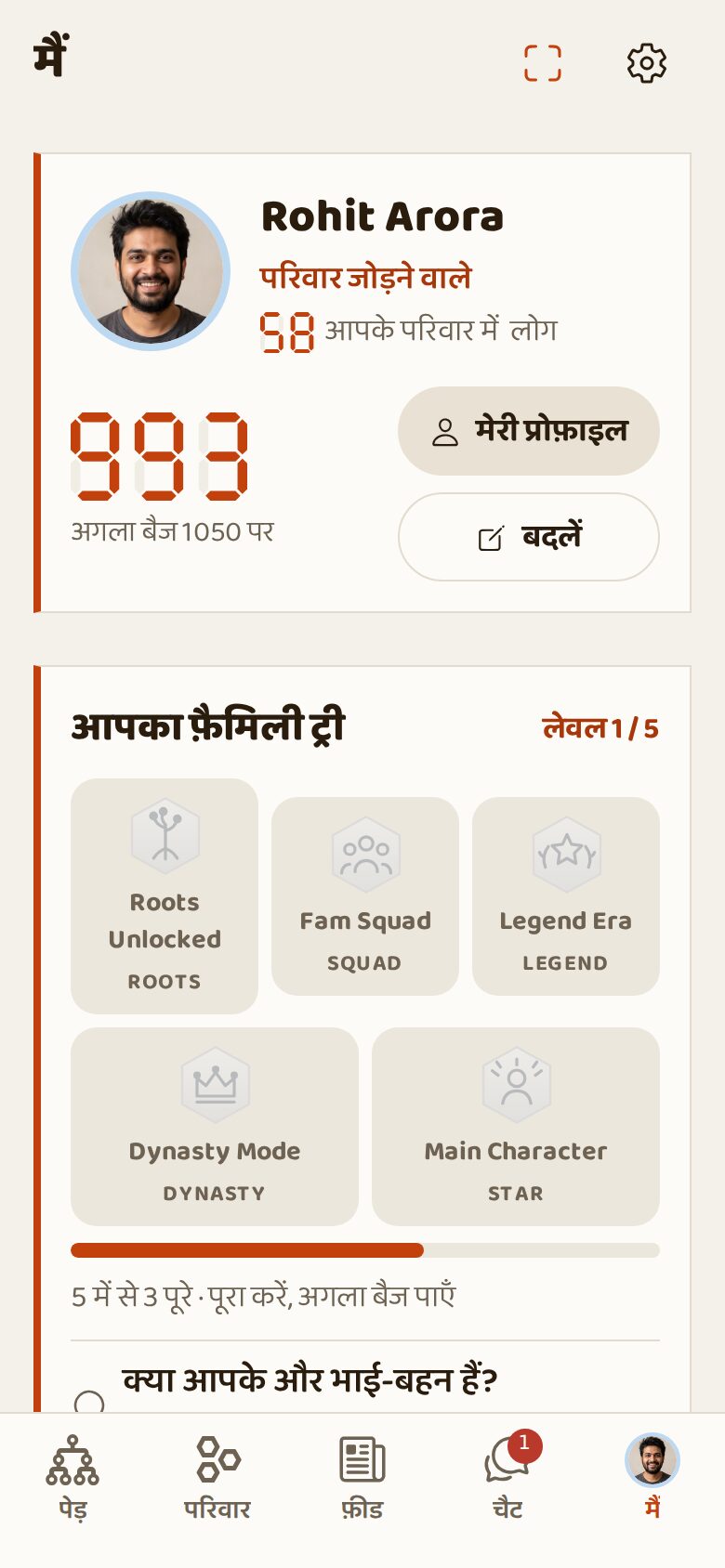Open the Dynasty Mode badge

pyautogui.click(x=215, y=1127)
